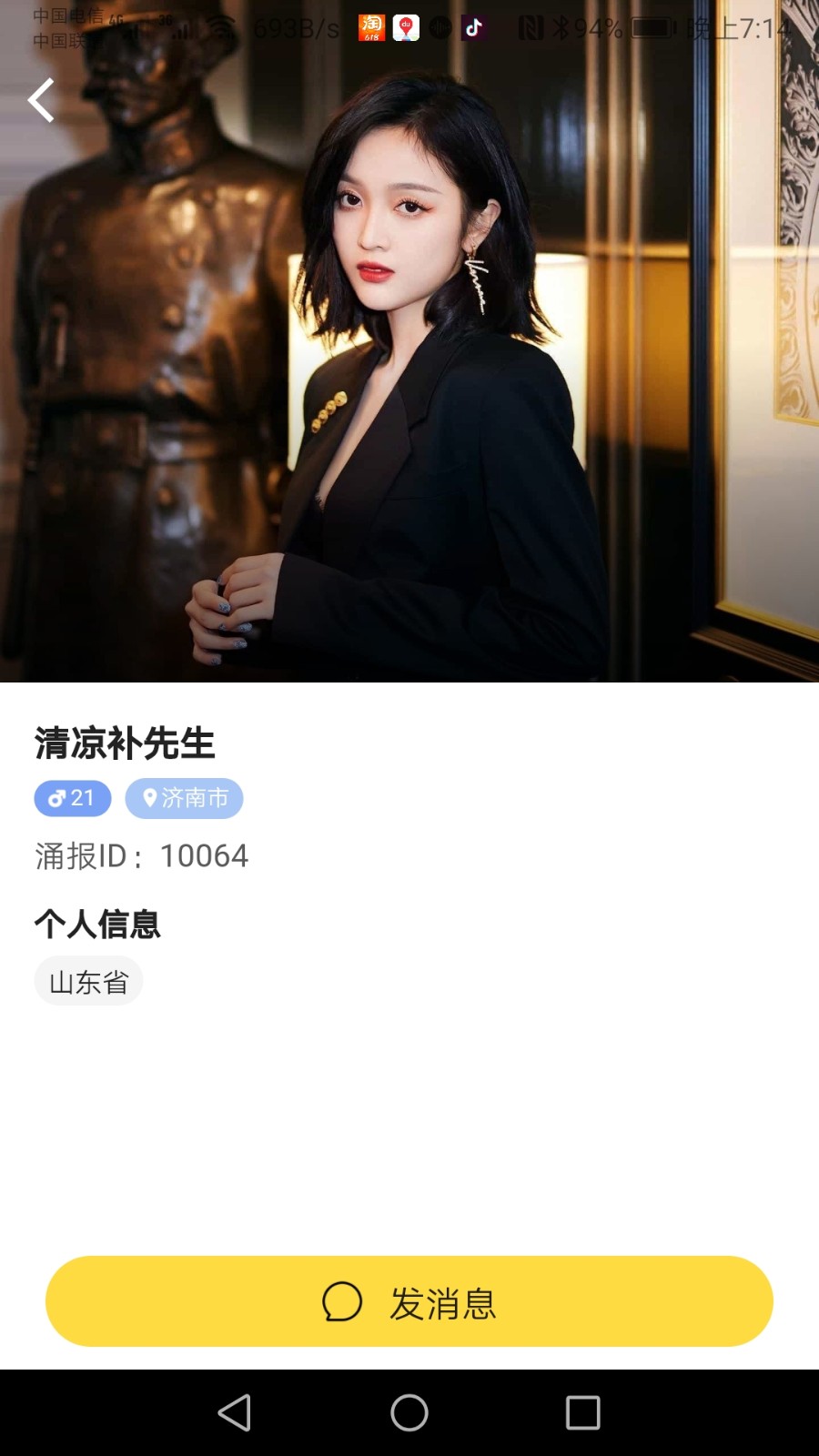This screenshot has height=1456, width=819.
Task: Open the large profile photo
Action: coord(409,364)
